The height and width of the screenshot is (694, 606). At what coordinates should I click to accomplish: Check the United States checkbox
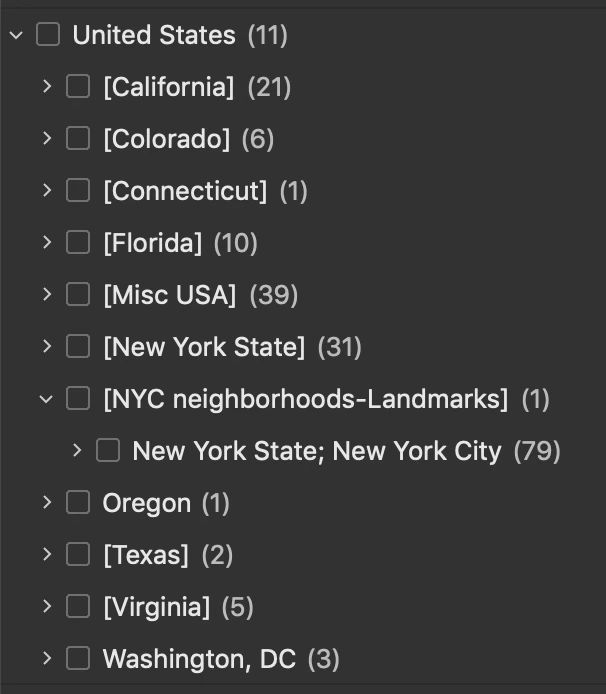48,36
